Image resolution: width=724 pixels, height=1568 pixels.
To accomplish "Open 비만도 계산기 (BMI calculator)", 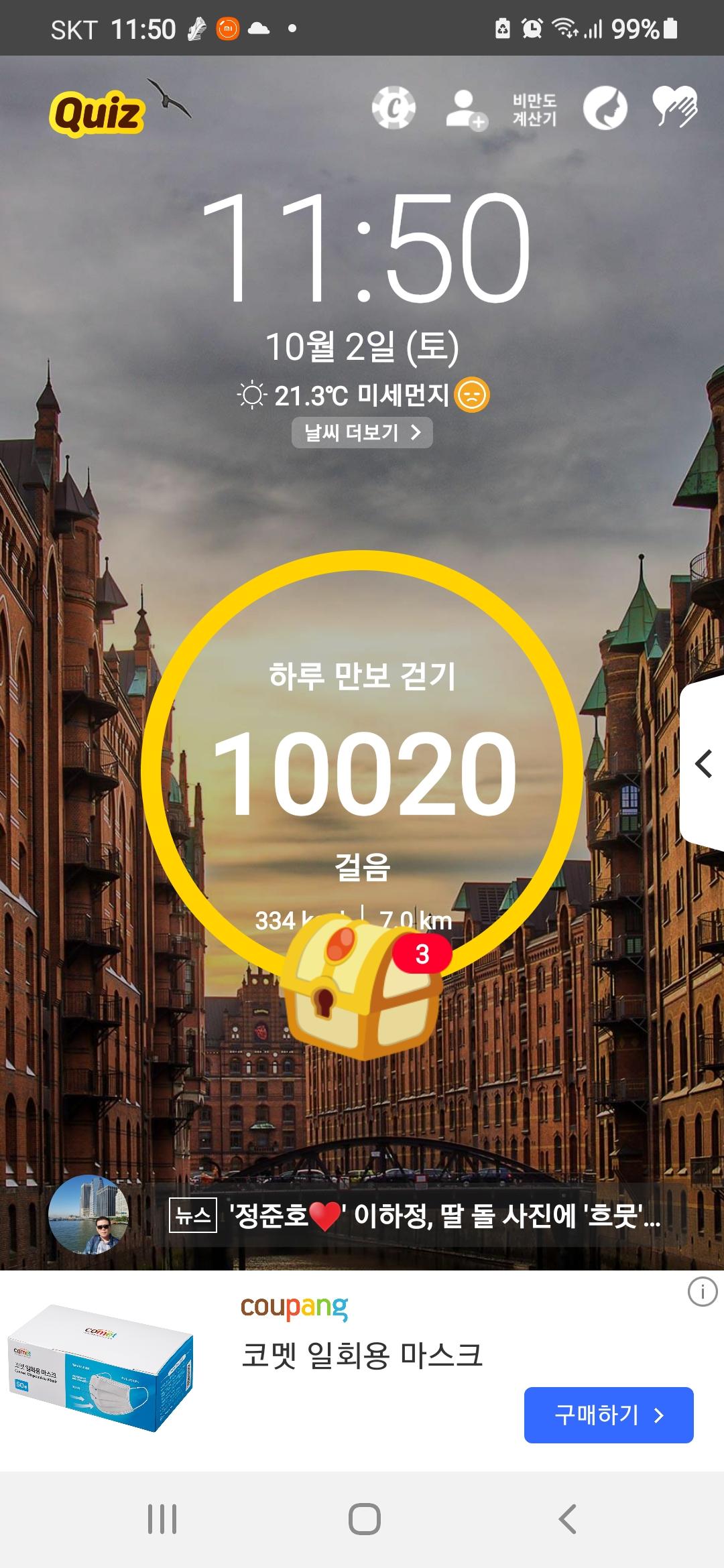I will click(534, 110).
